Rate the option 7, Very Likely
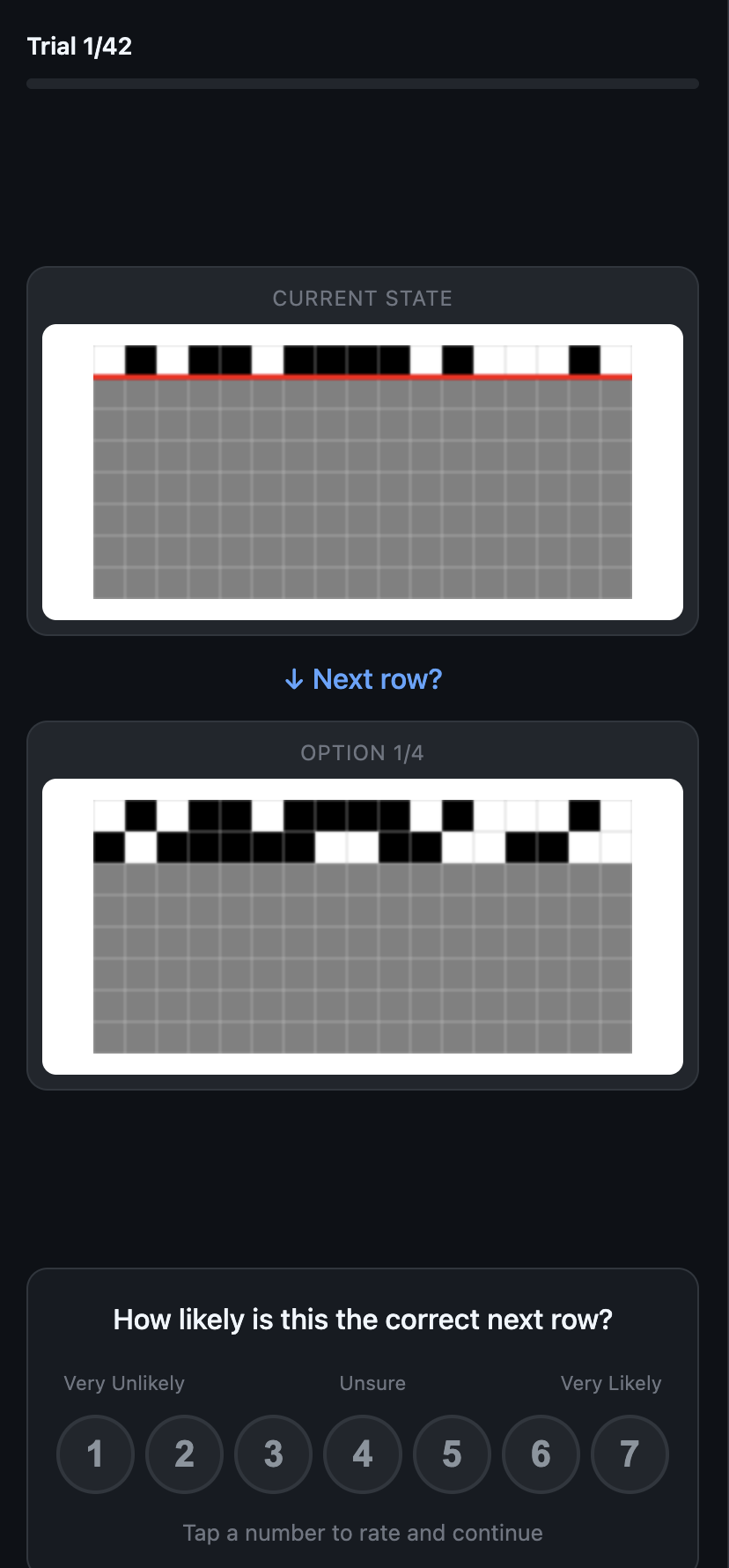This screenshot has width=729, height=1568. pyautogui.click(x=630, y=1453)
